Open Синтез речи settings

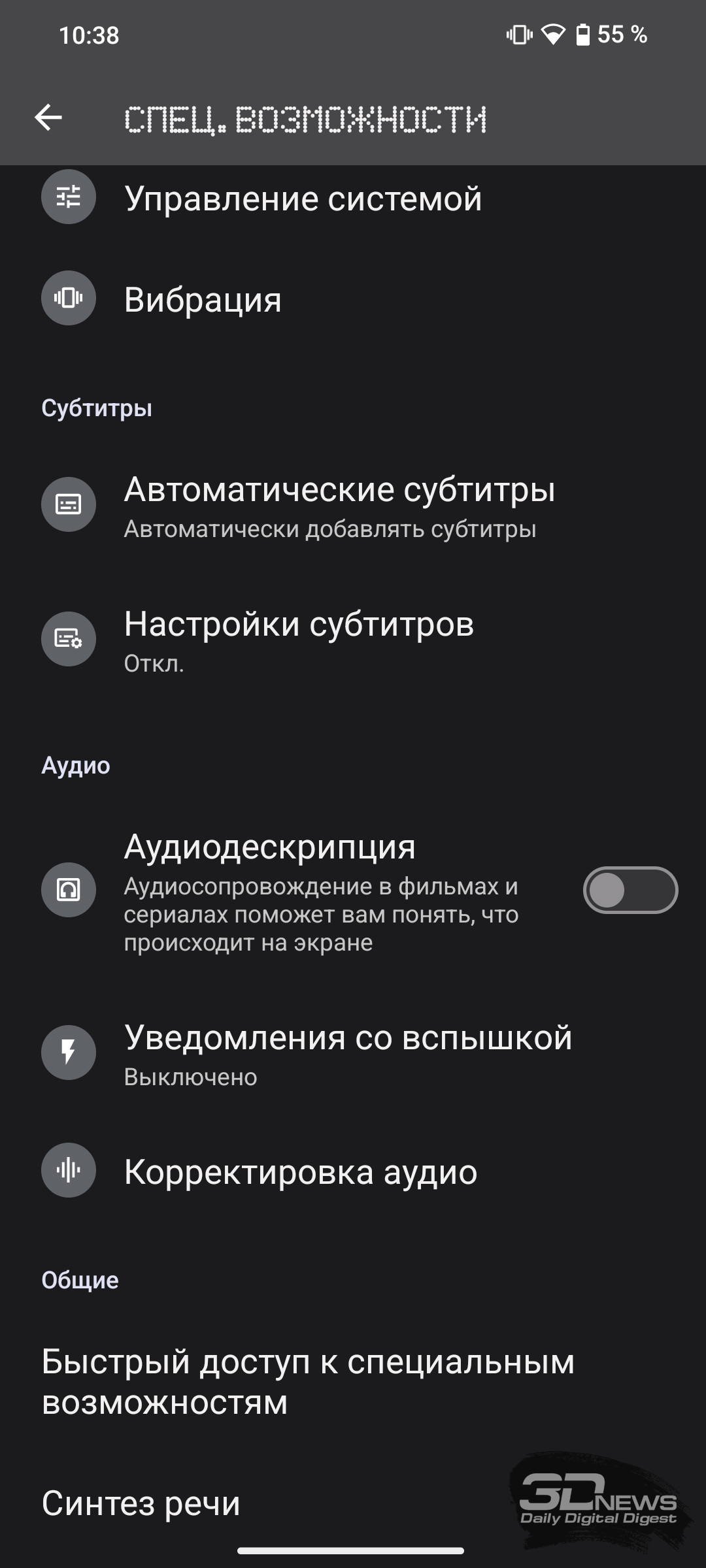[x=353, y=1503]
